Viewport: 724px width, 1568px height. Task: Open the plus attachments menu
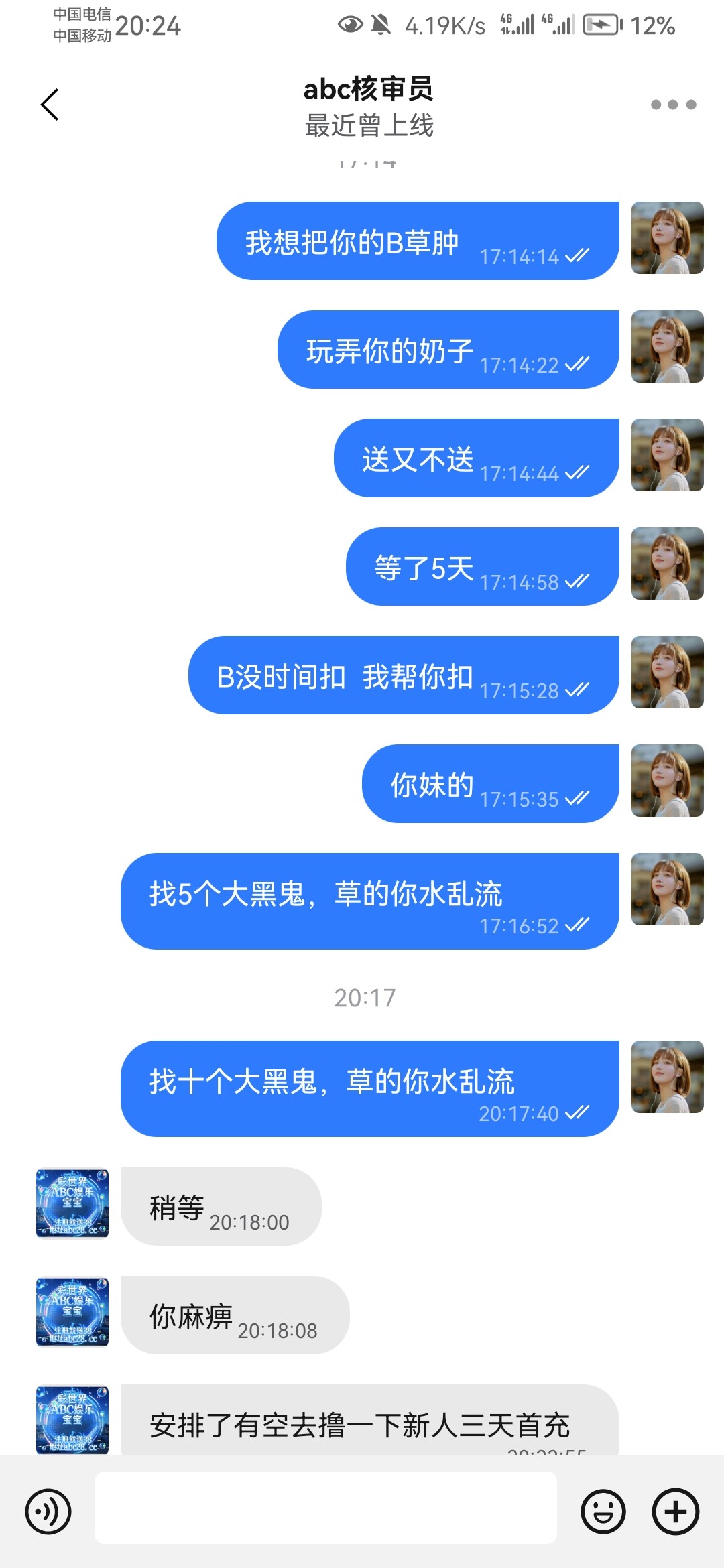(675, 1512)
